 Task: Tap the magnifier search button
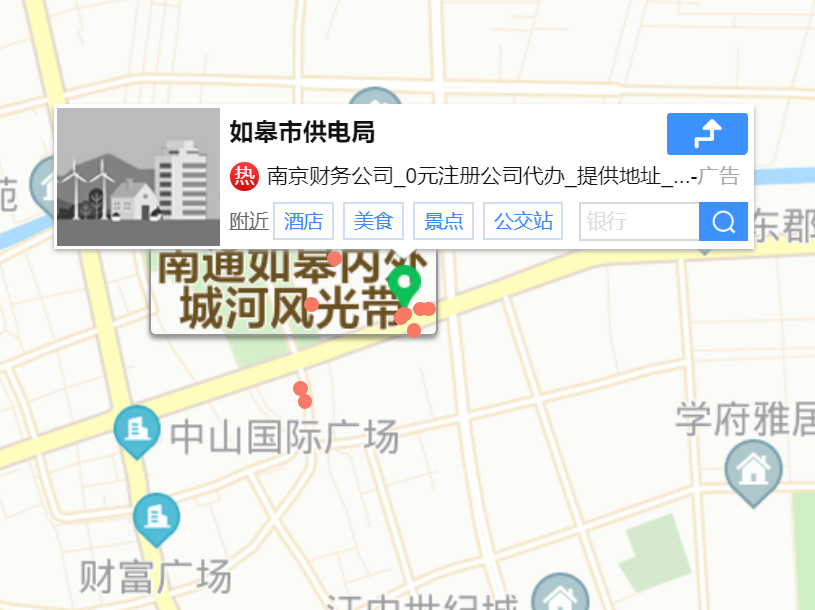(723, 221)
